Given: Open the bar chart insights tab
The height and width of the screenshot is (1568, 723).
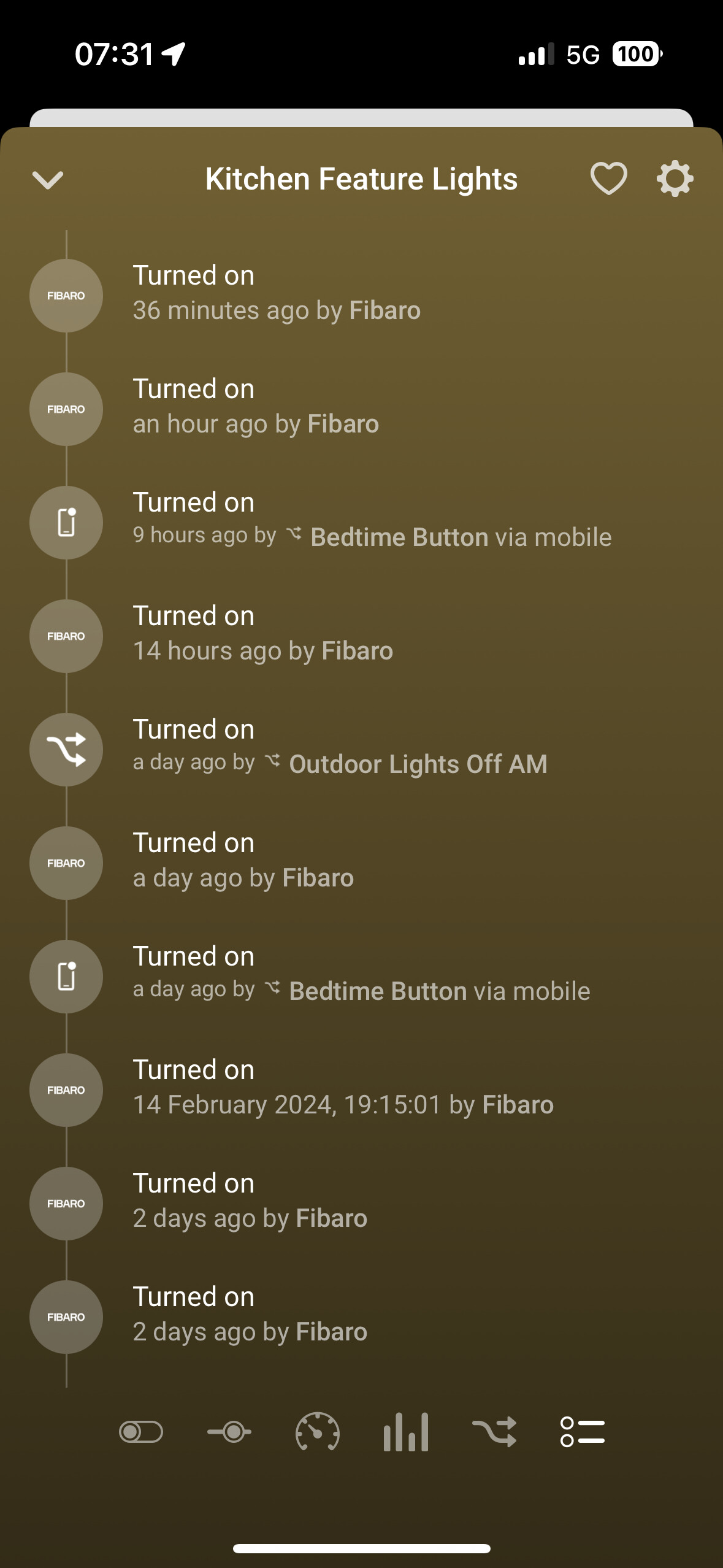Looking at the screenshot, I should click(x=406, y=1432).
